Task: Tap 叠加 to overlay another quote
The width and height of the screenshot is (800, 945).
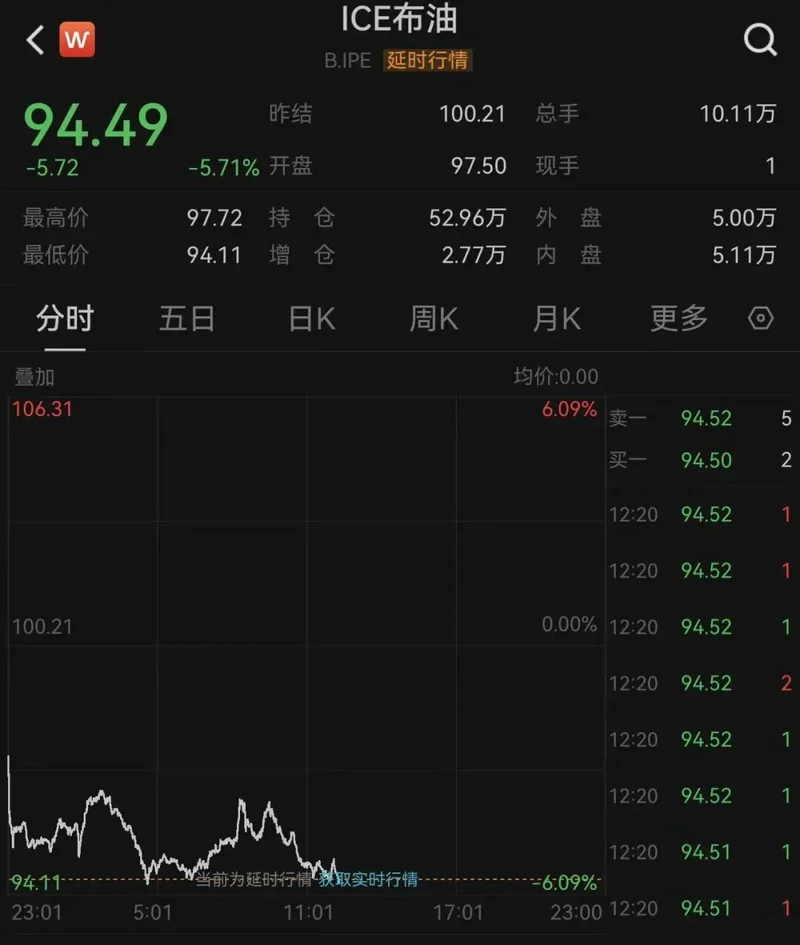Action: pyautogui.click(x=34, y=377)
